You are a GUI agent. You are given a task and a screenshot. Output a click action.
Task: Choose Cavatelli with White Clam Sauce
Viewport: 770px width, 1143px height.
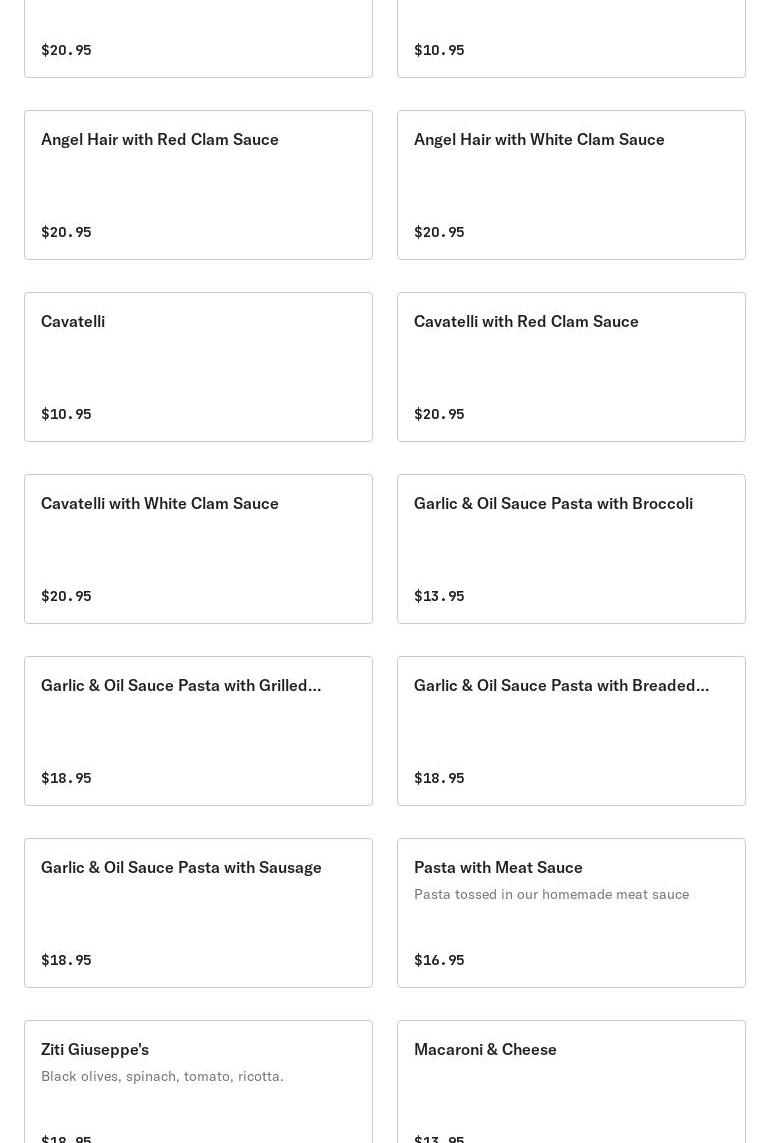pos(198,549)
